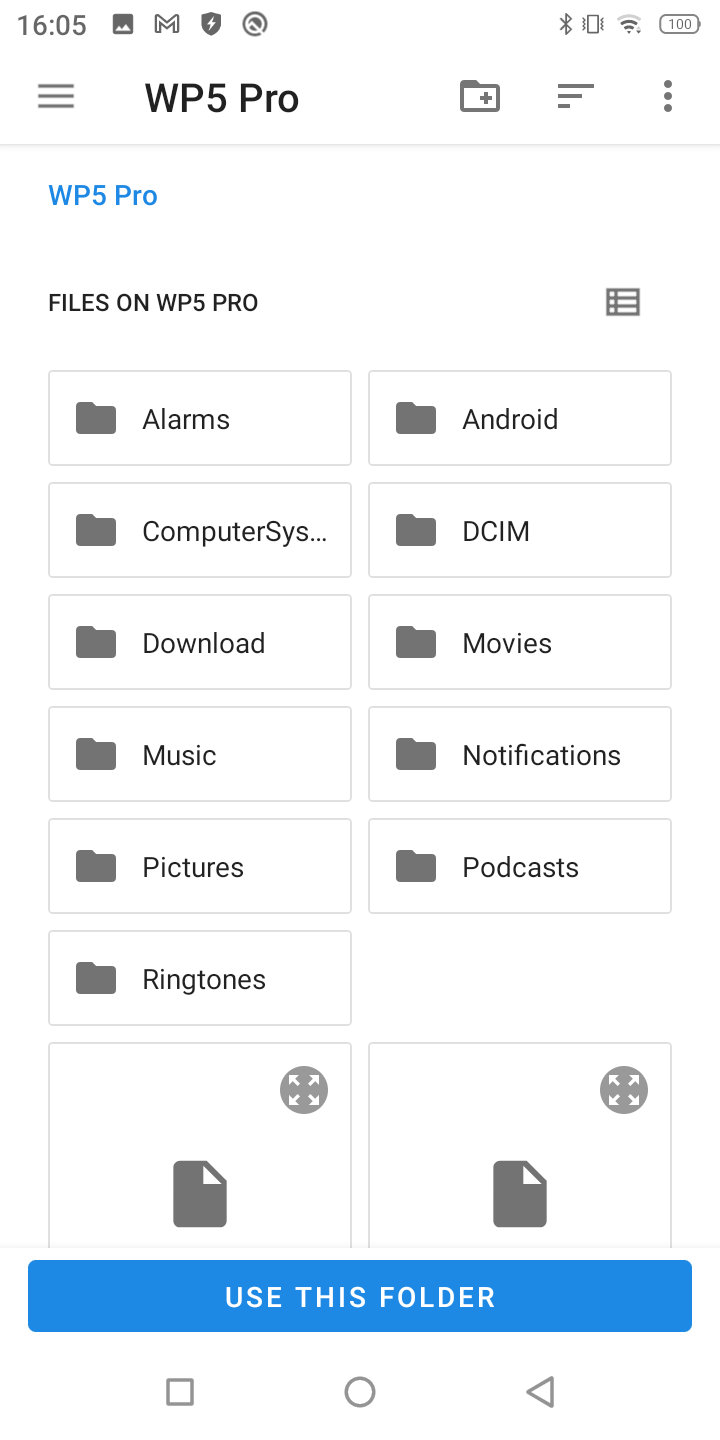Go back with the system back button
Image resolution: width=720 pixels, height=1440 pixels.
coord(540,1391)
